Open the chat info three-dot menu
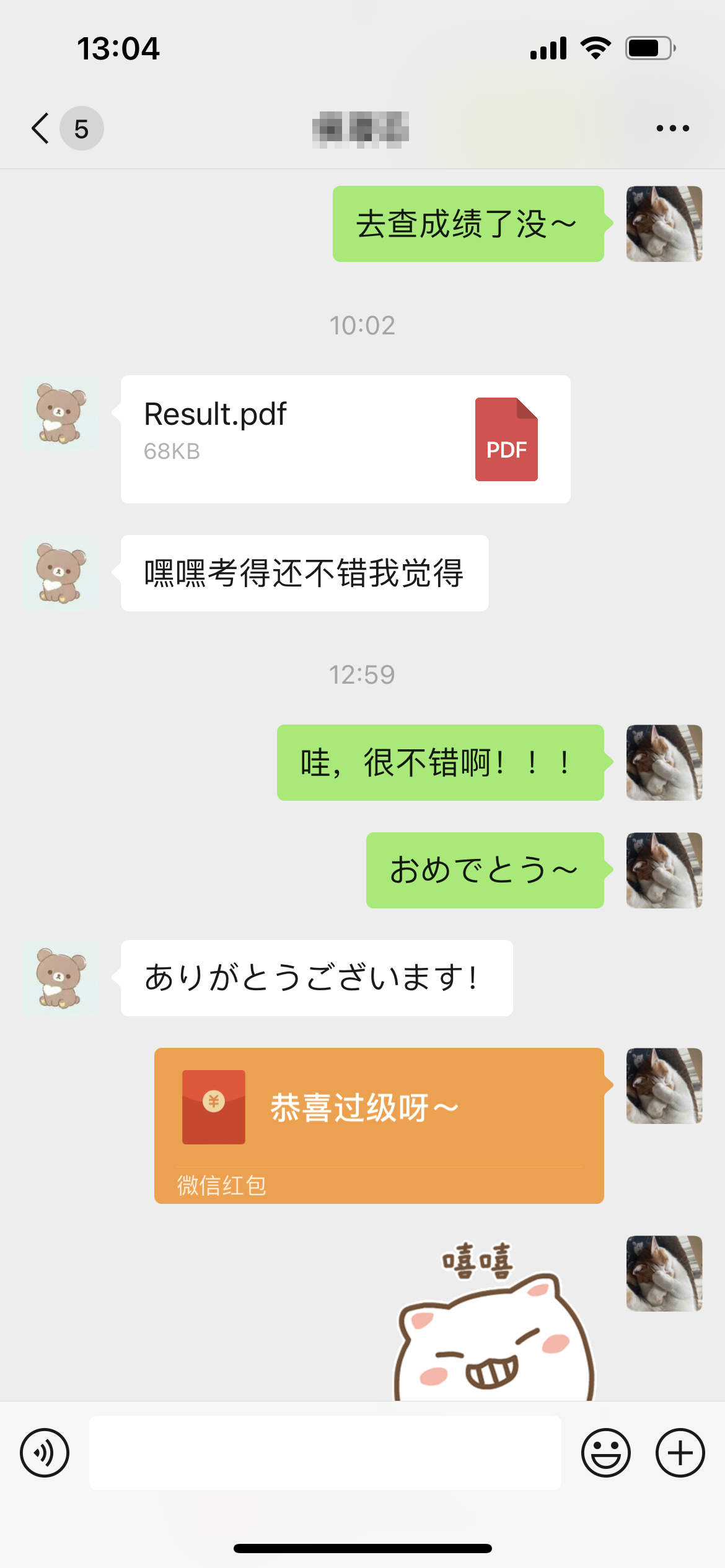 click(x=672, y=129)
